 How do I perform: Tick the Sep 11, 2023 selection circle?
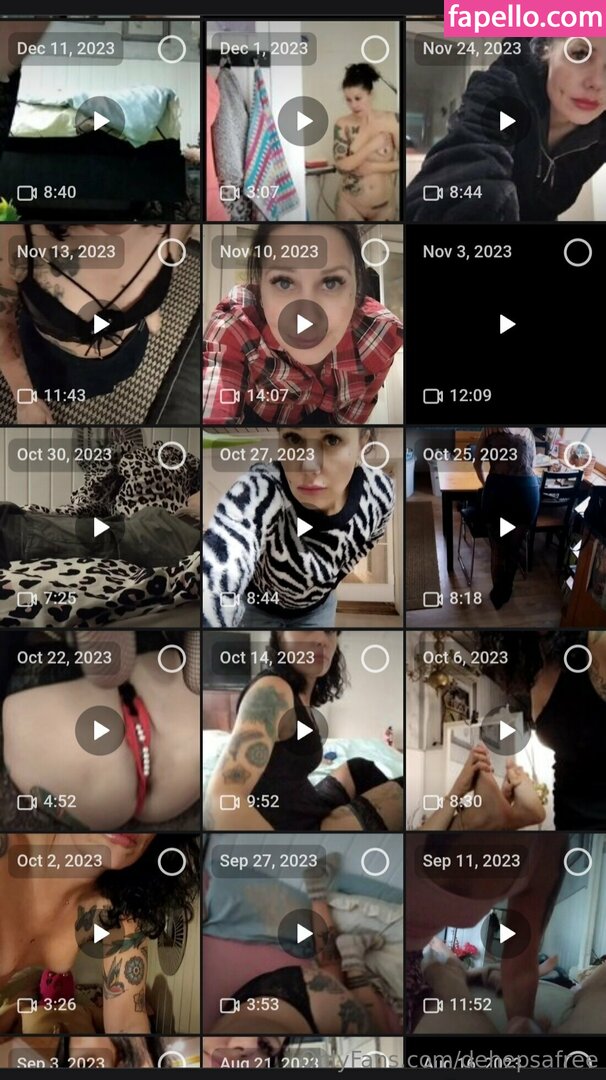[x=578, y=861]
